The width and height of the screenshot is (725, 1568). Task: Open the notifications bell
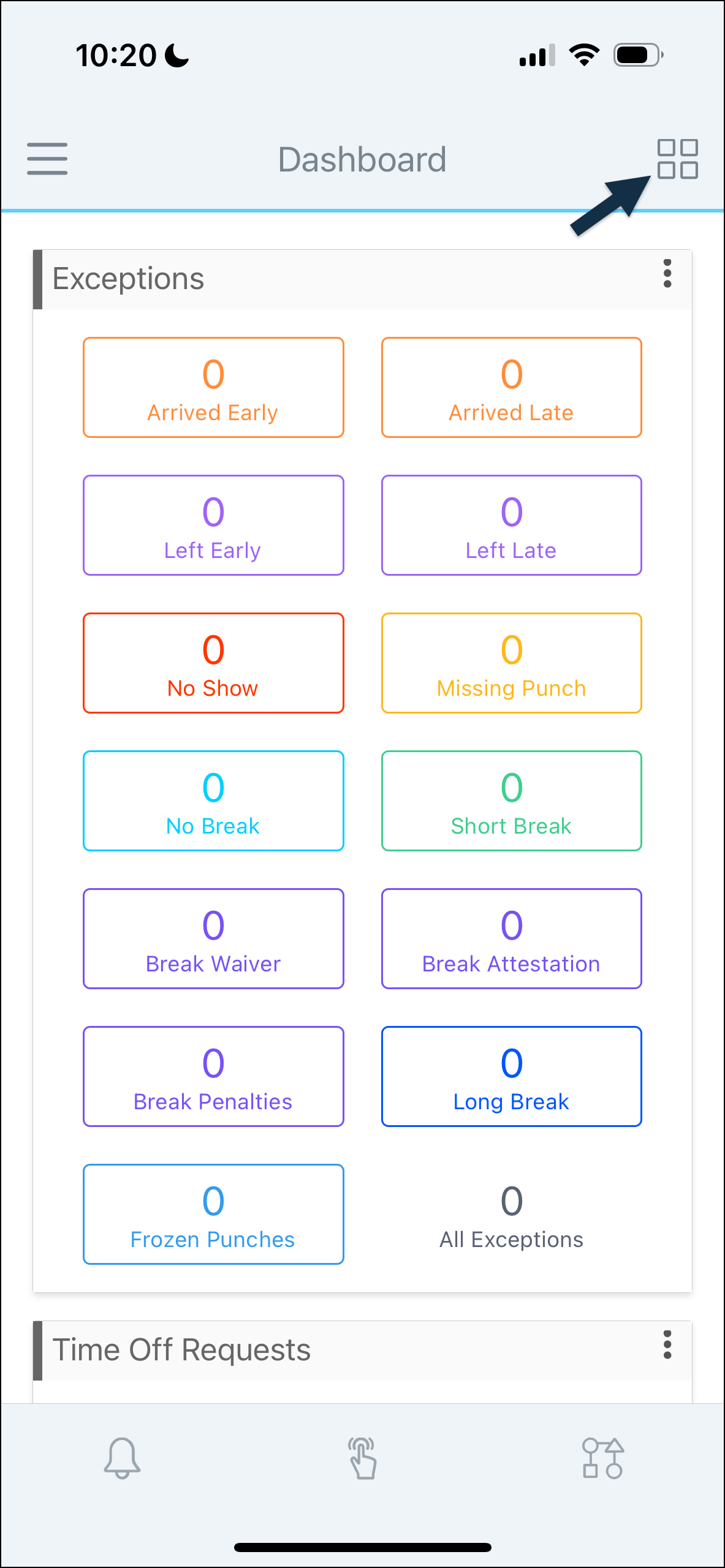pos(122,1458)
